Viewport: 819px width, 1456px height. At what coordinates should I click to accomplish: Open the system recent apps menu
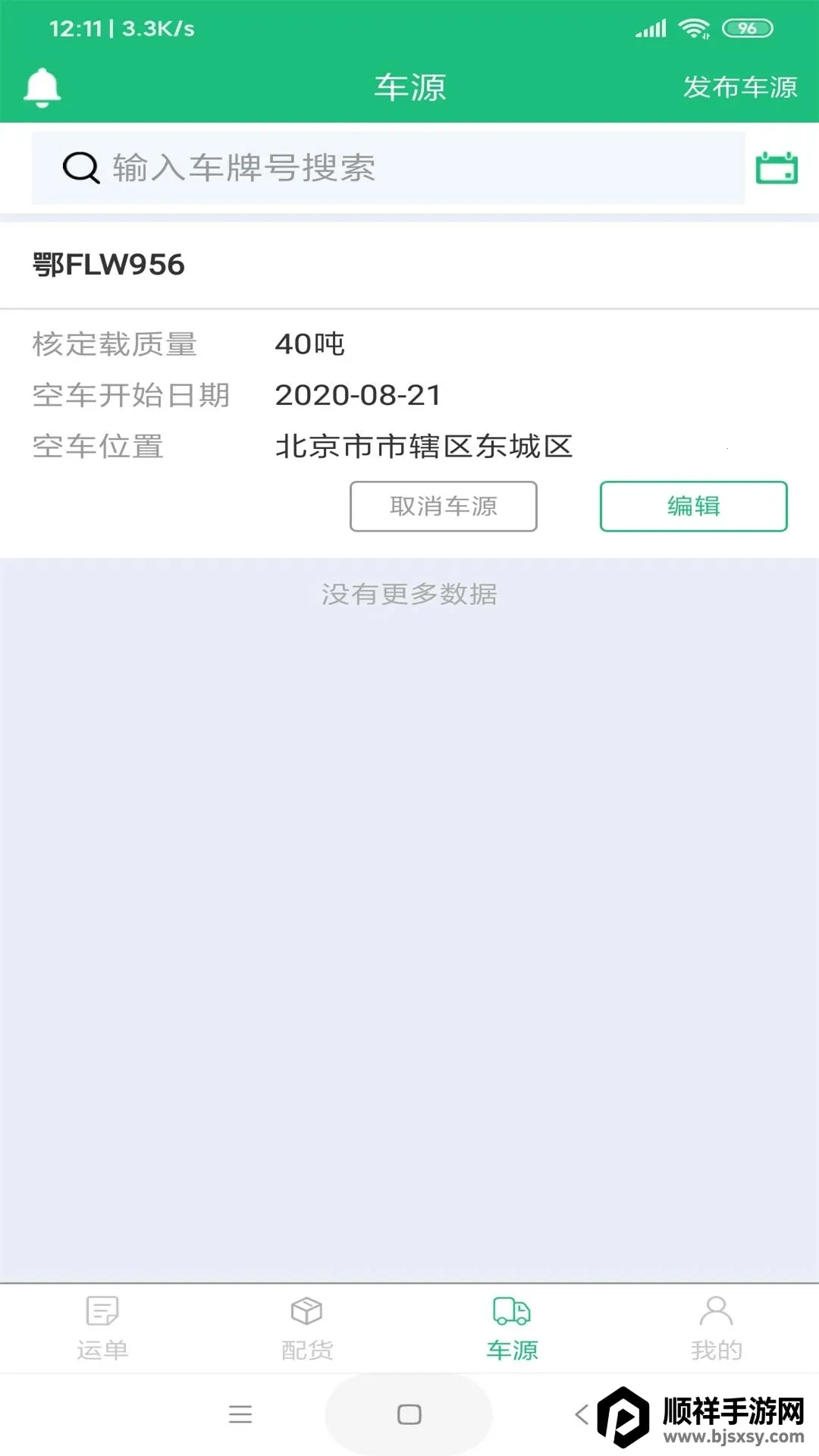point(240,1414)
